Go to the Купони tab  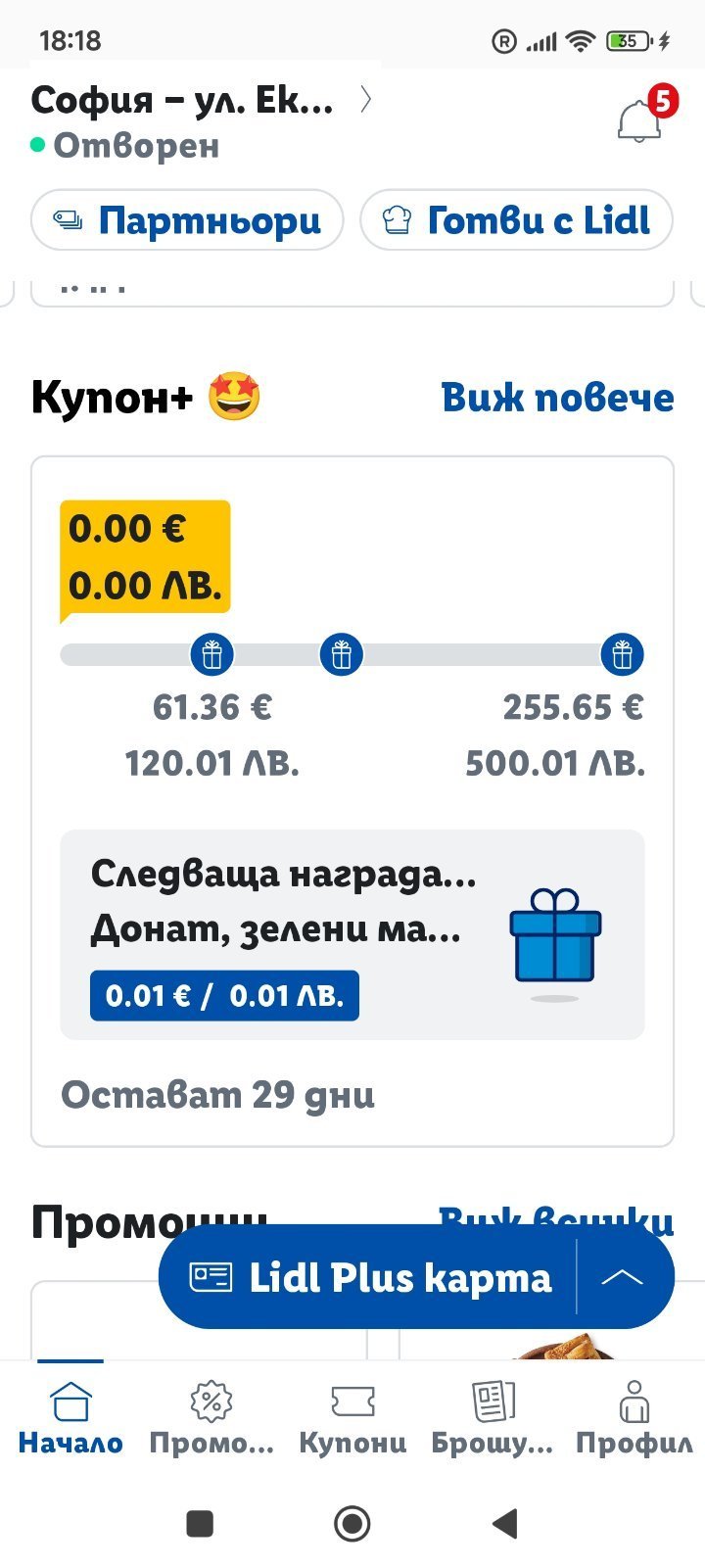[x=352, y=1417]
